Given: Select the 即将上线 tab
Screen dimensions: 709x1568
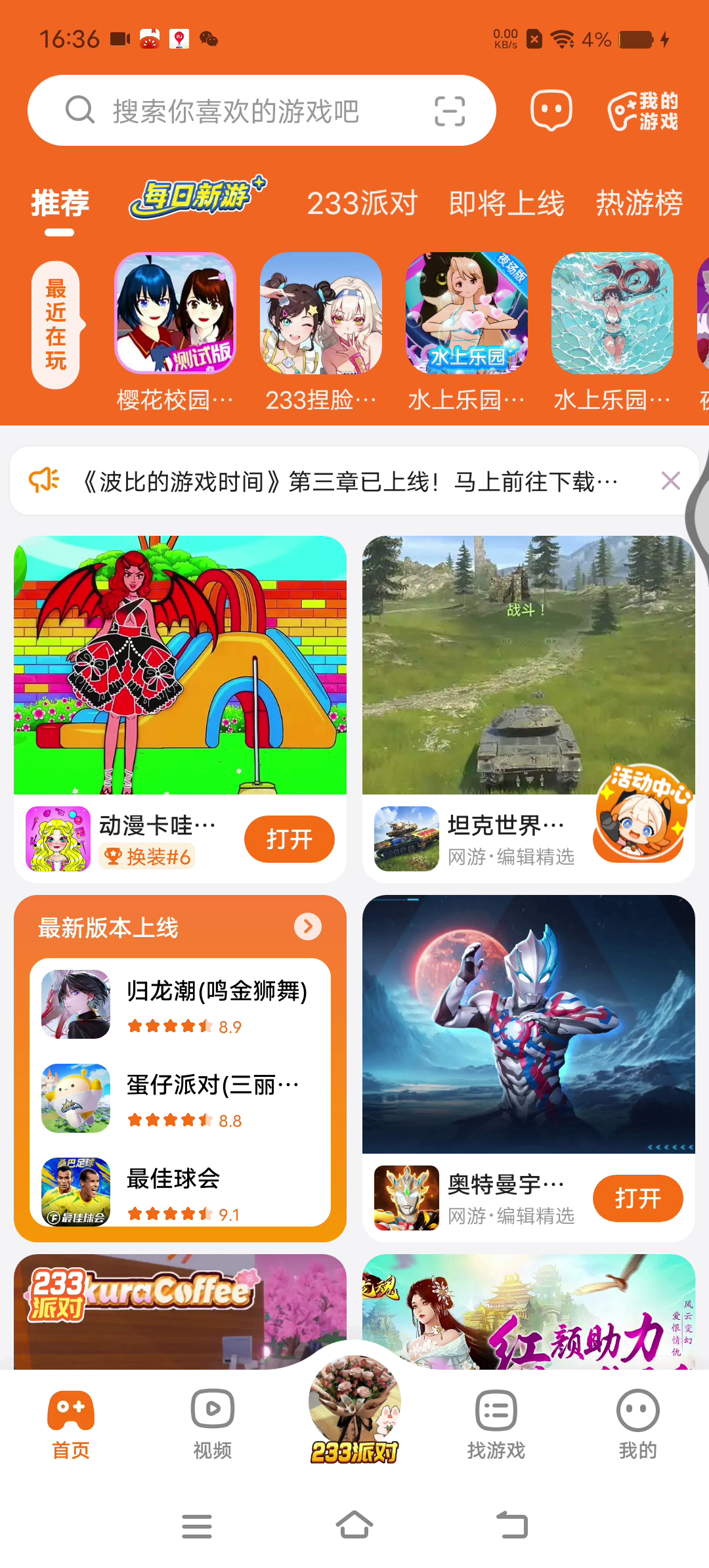Looking at the screenshot, I should pos(506,203).
